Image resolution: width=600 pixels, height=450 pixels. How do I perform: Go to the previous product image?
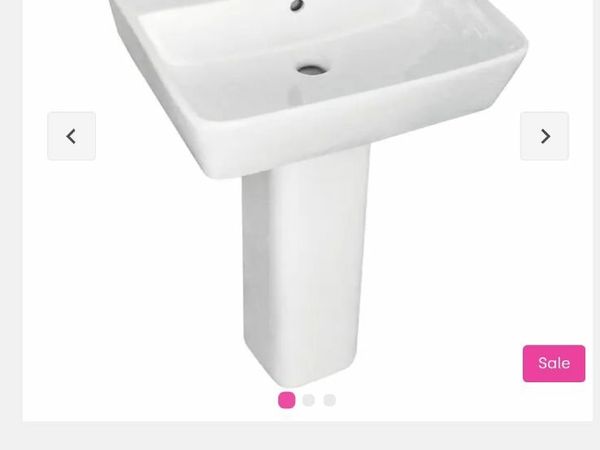[x=71, y=136]
